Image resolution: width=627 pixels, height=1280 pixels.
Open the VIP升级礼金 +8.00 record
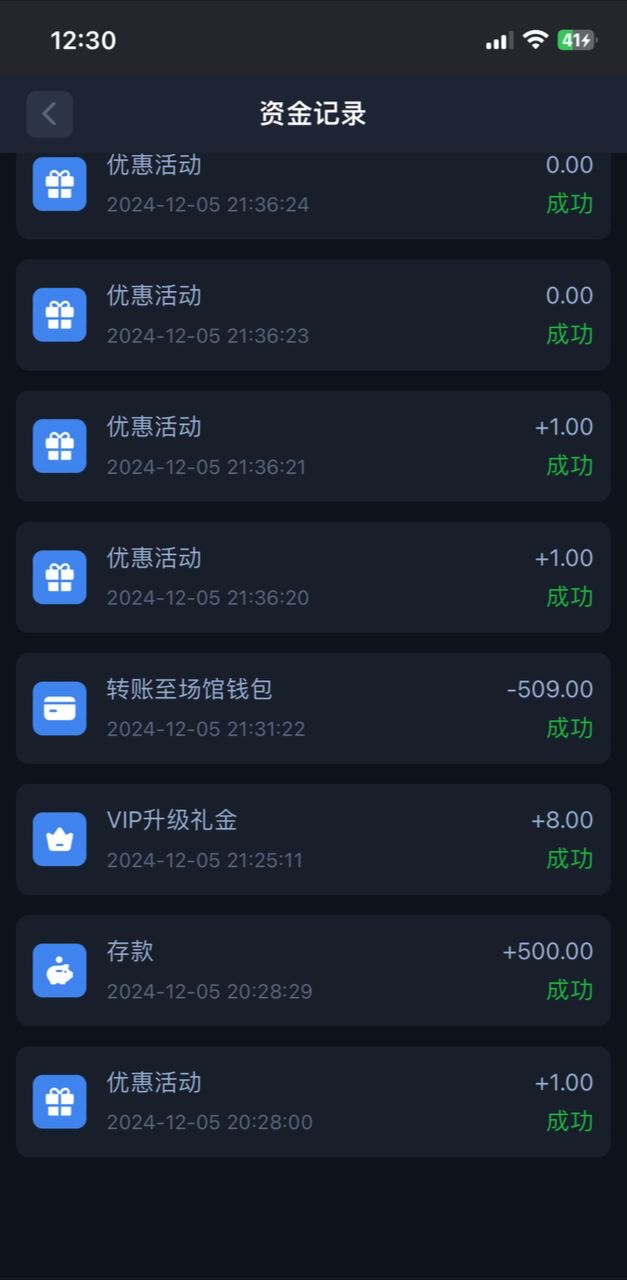pyautogui.click(x=313, y=839)
